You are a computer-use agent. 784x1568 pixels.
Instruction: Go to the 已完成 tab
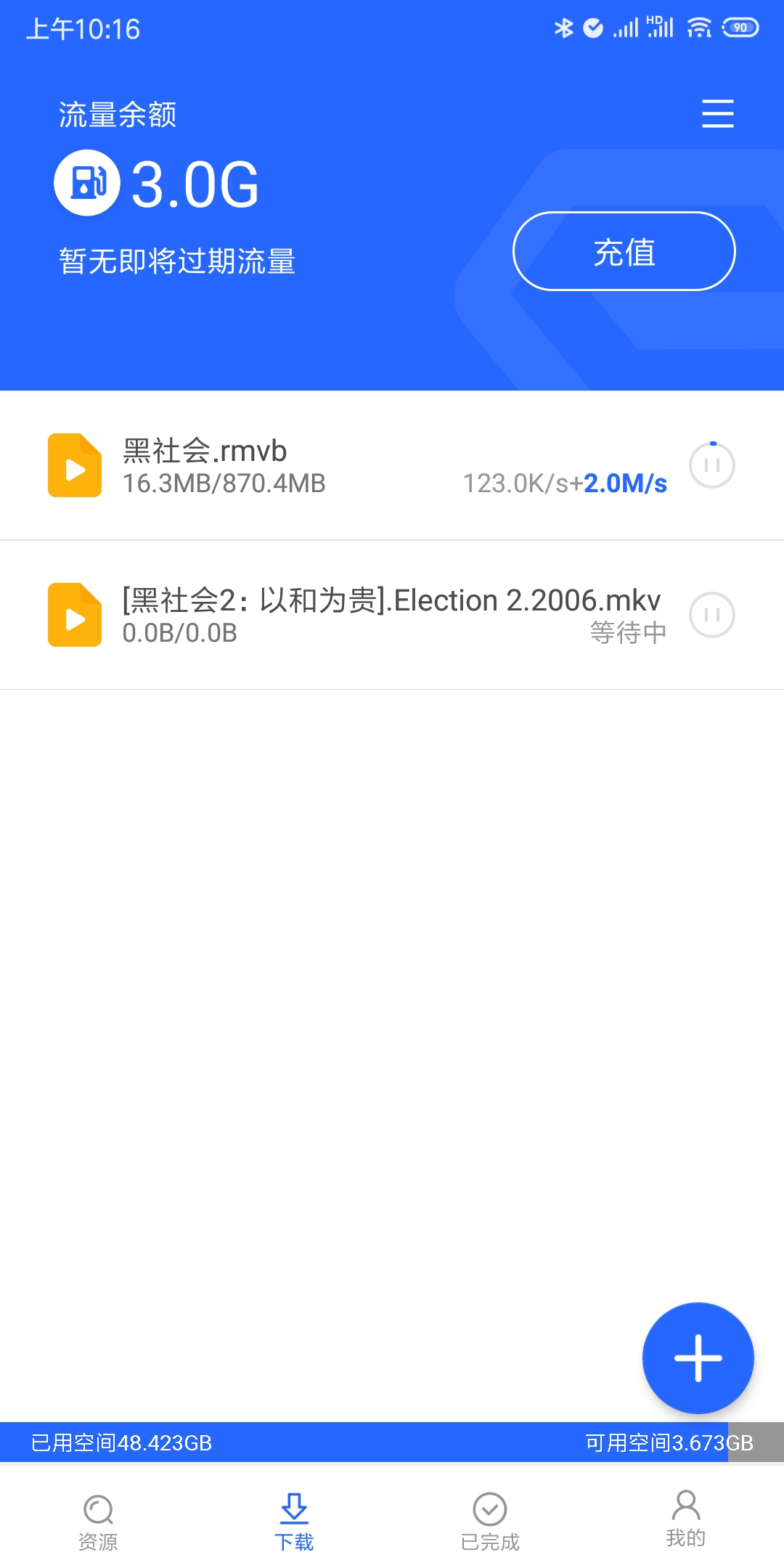(x=490, y=1522)
